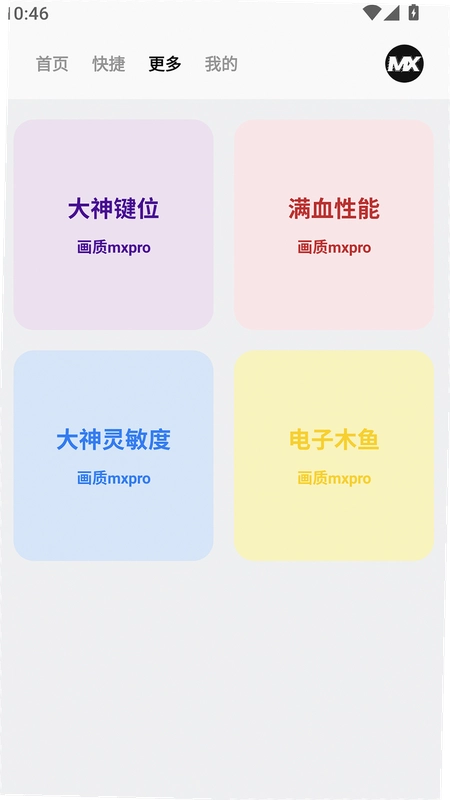Viewport: 450px width, 800px height.
Task: Open the 大神灵敏度 card
Action: pyautogui.click(x=113, y=455)
